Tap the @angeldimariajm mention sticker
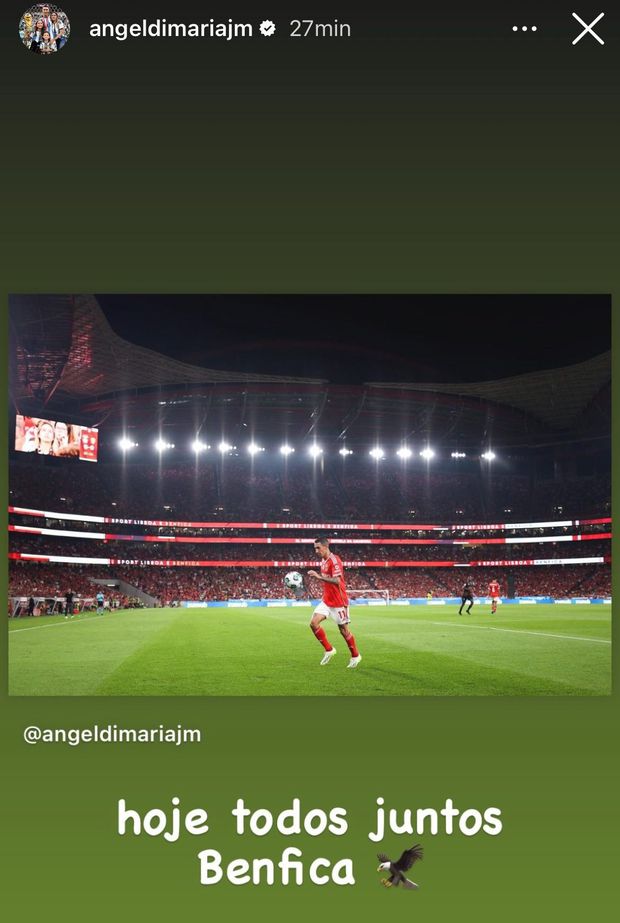620x923 pixels. pos(112,734)
